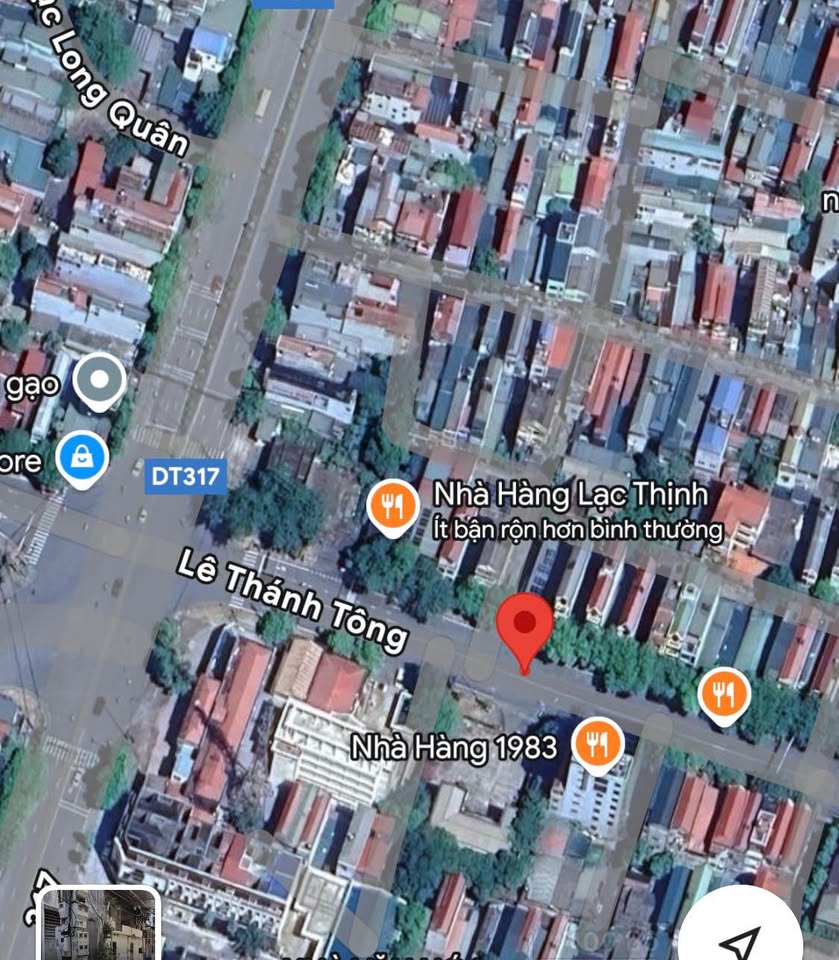Open the unlabeled restaurant pin right of red pin
Viewport: 839px width, 960px height.
[724, 692]
